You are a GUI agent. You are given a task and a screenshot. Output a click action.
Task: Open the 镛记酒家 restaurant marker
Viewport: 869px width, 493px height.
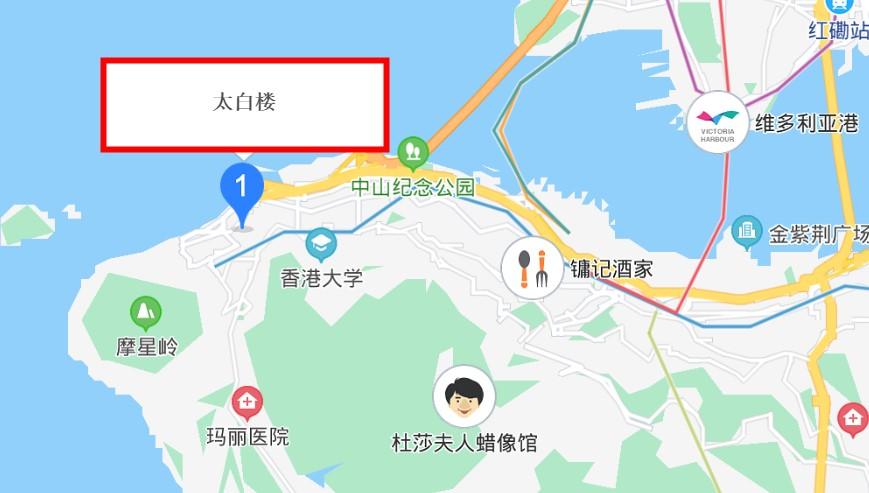(531, 267)
